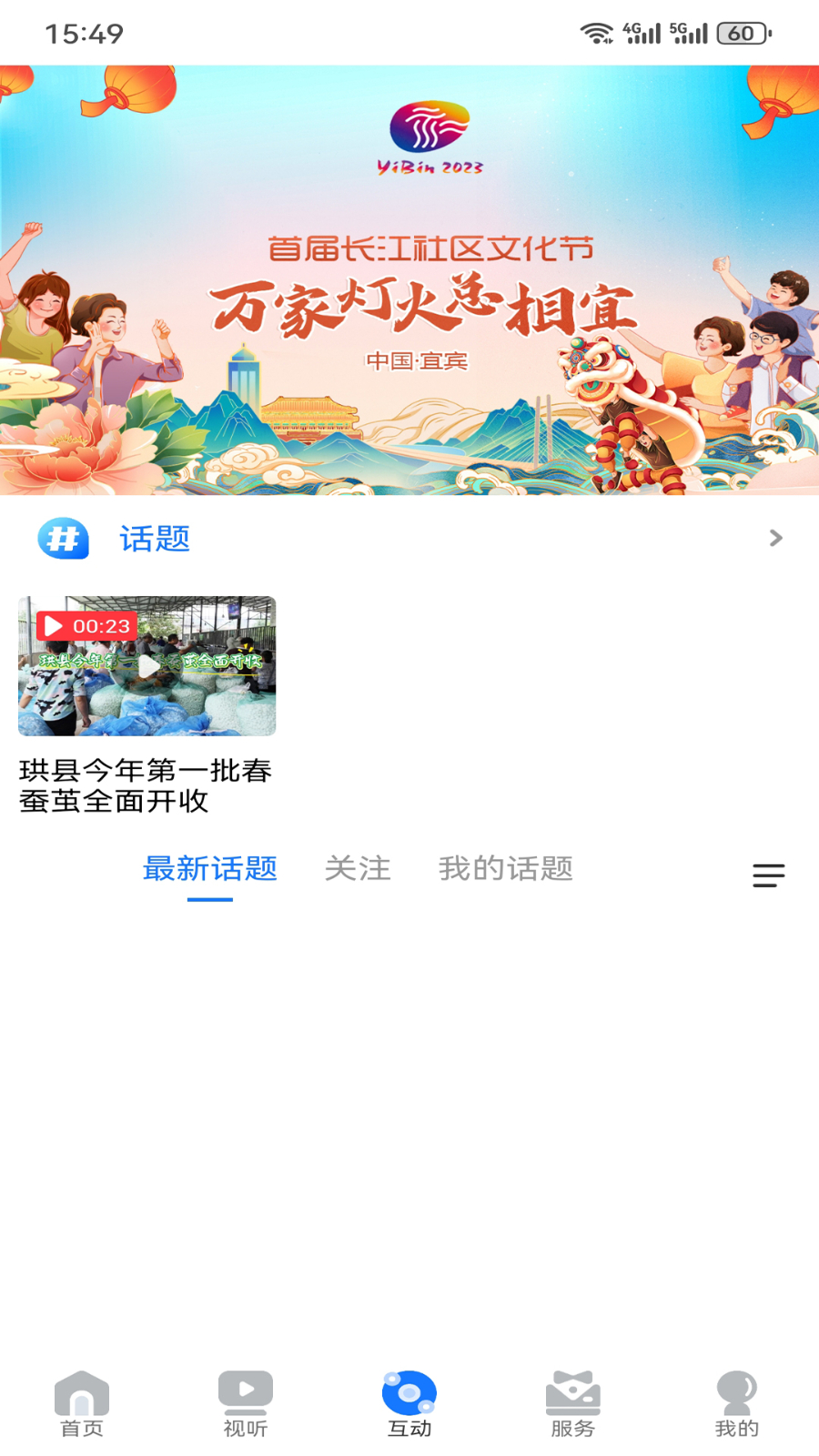Open the three-line menu icon
Viewport: 819px width, 1456px height.
(x=768, y=875)
